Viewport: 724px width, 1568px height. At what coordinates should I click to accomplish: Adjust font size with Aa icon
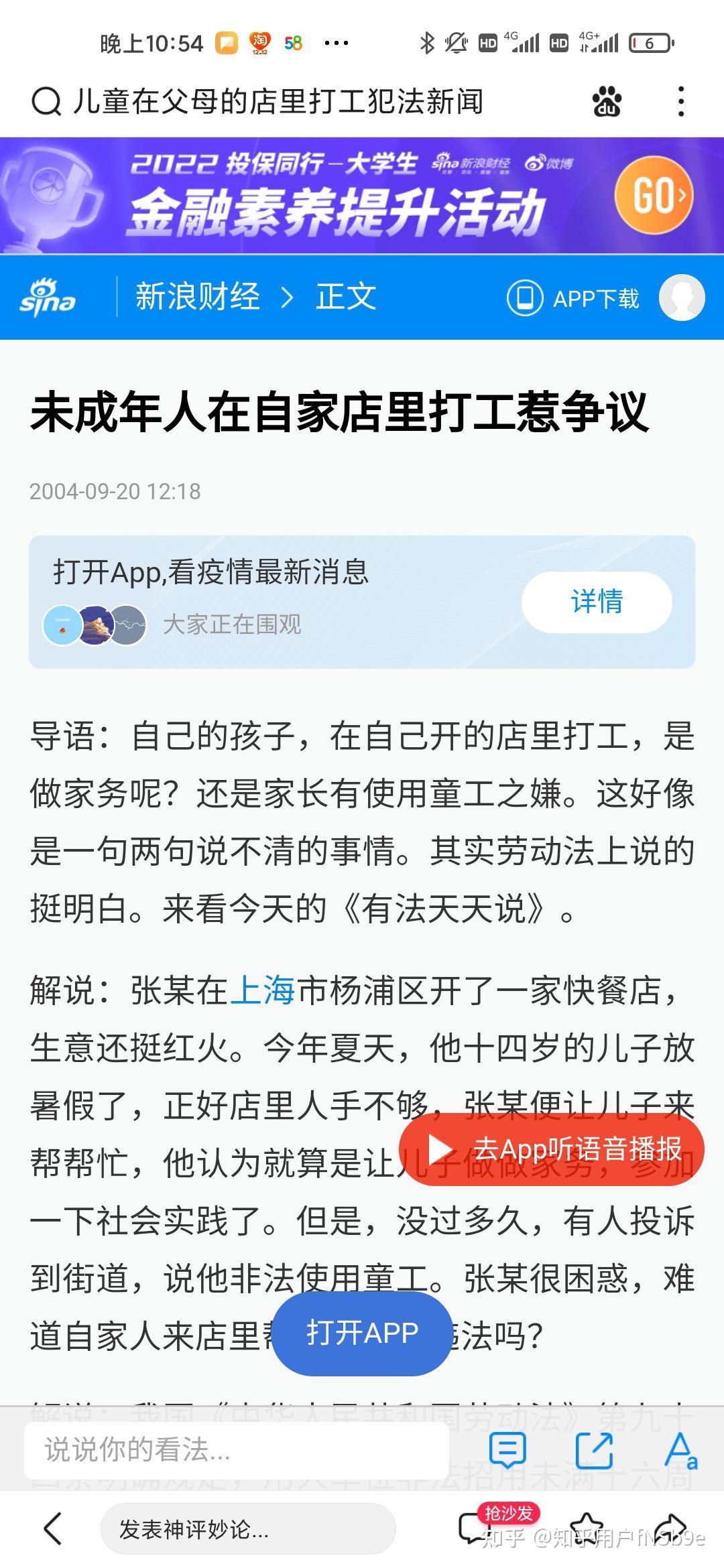(680, 1449)
